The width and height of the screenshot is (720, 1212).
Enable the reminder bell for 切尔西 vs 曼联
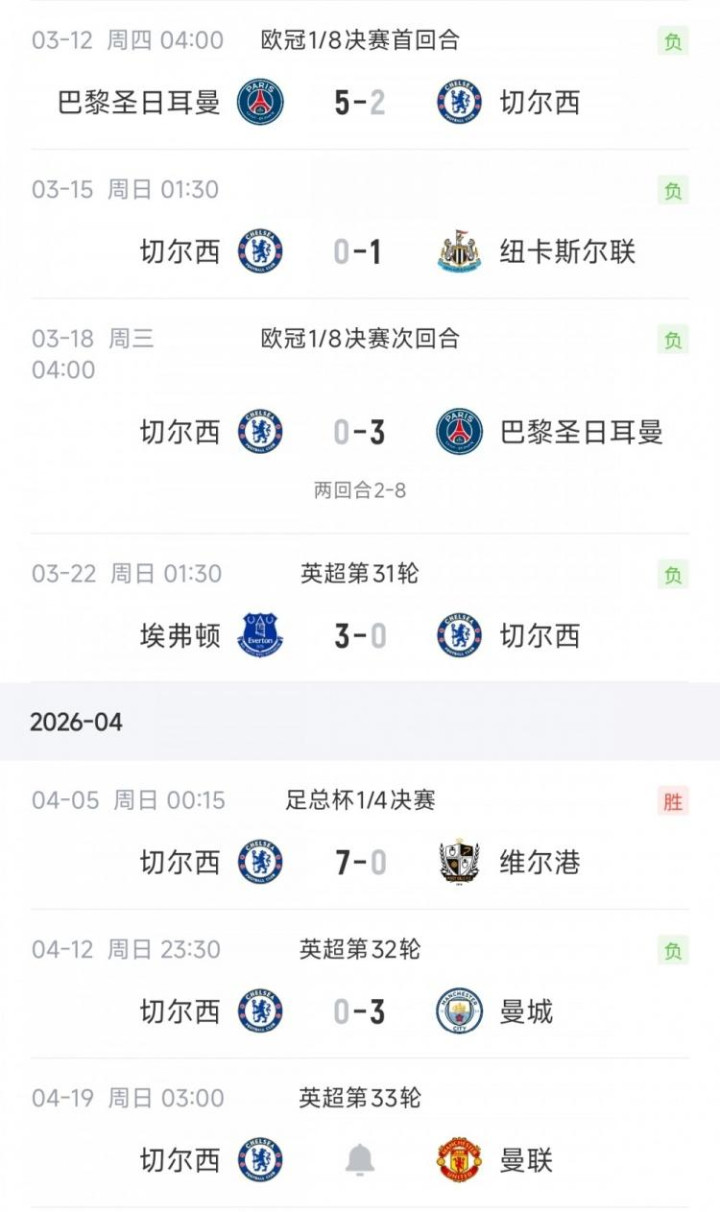360,1160
